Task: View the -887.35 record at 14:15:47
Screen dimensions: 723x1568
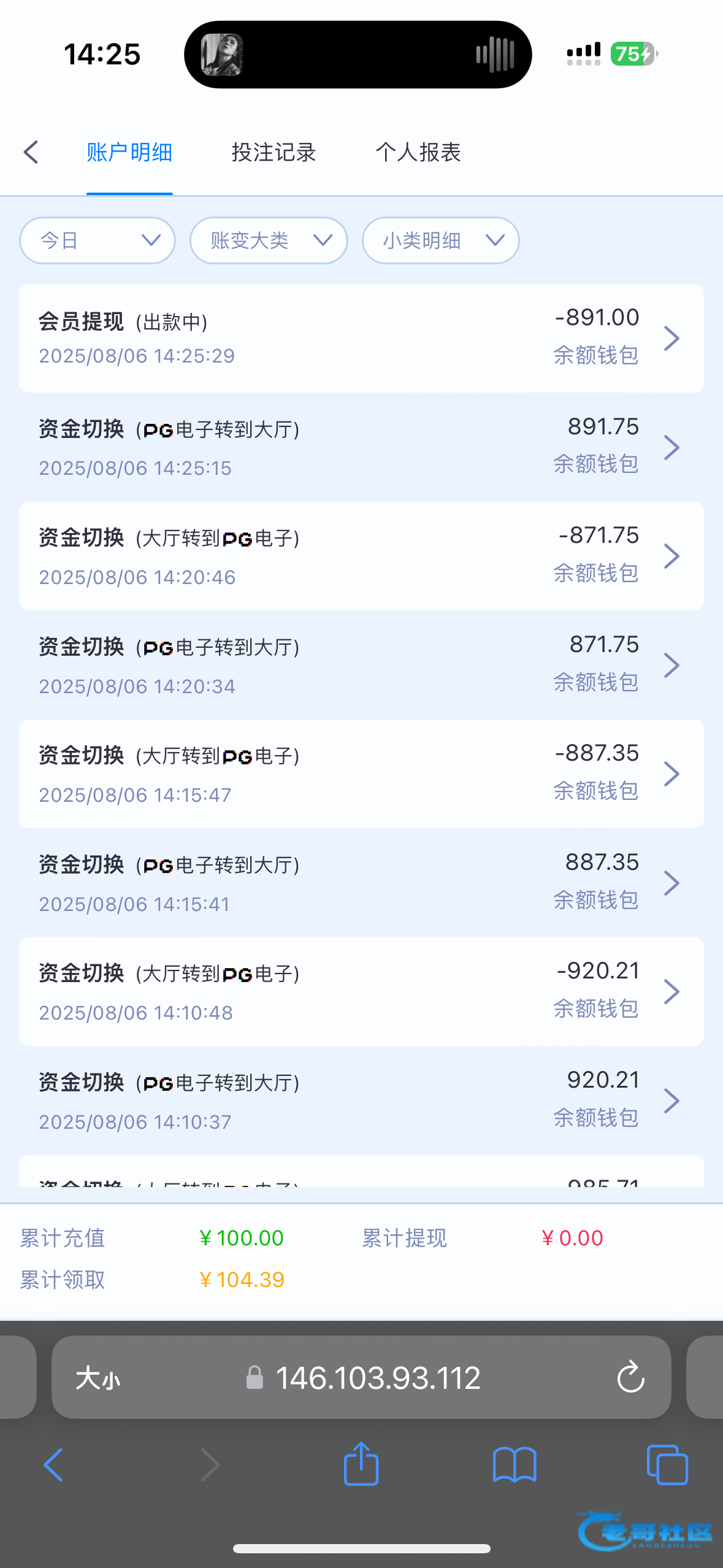Action: click(x=361, y=774)
